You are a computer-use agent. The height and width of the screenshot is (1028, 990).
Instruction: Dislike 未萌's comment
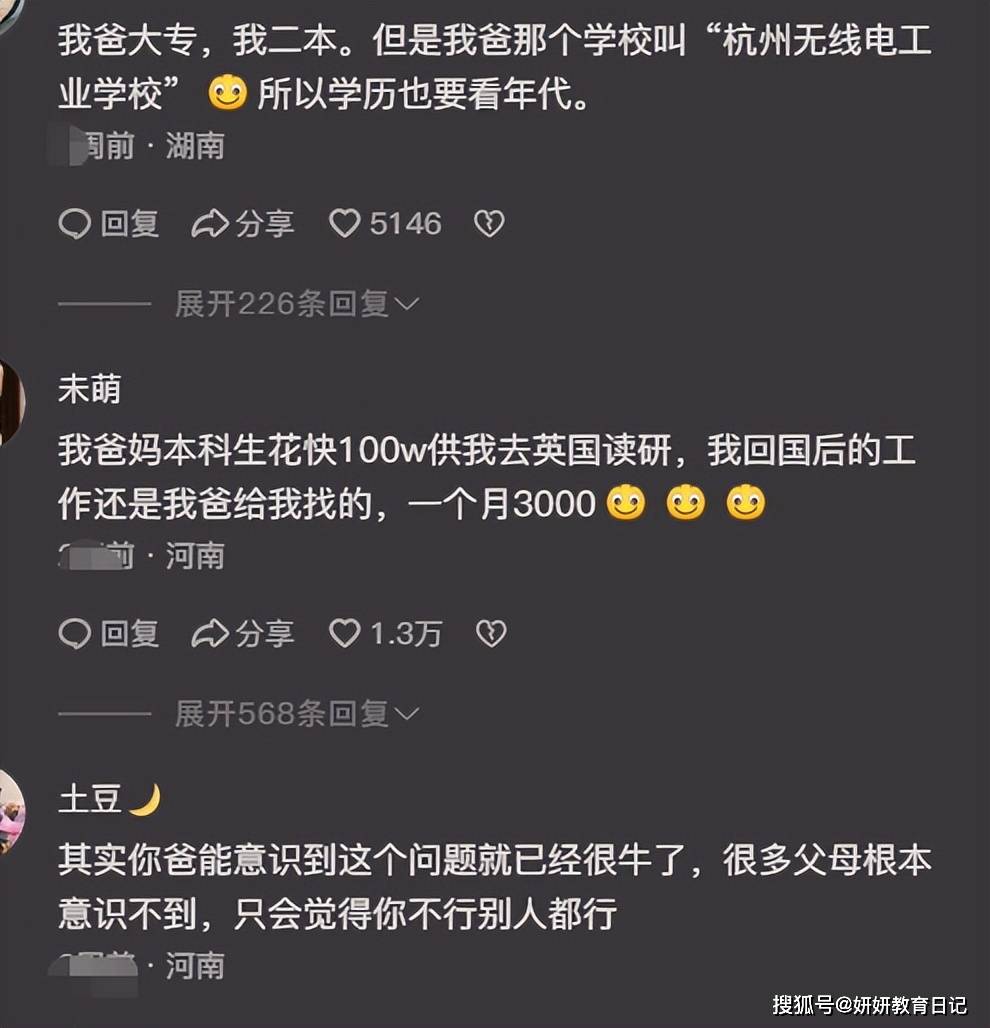coord(490,634)
